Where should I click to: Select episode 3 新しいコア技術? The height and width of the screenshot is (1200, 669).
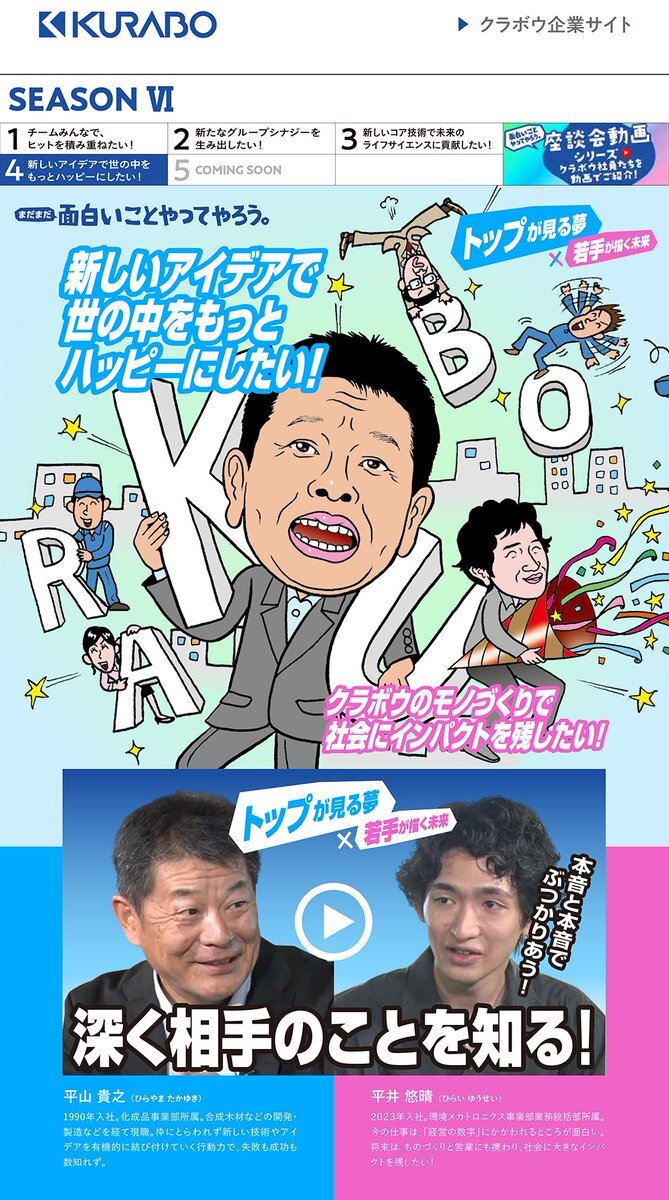[x=418, y=138]
